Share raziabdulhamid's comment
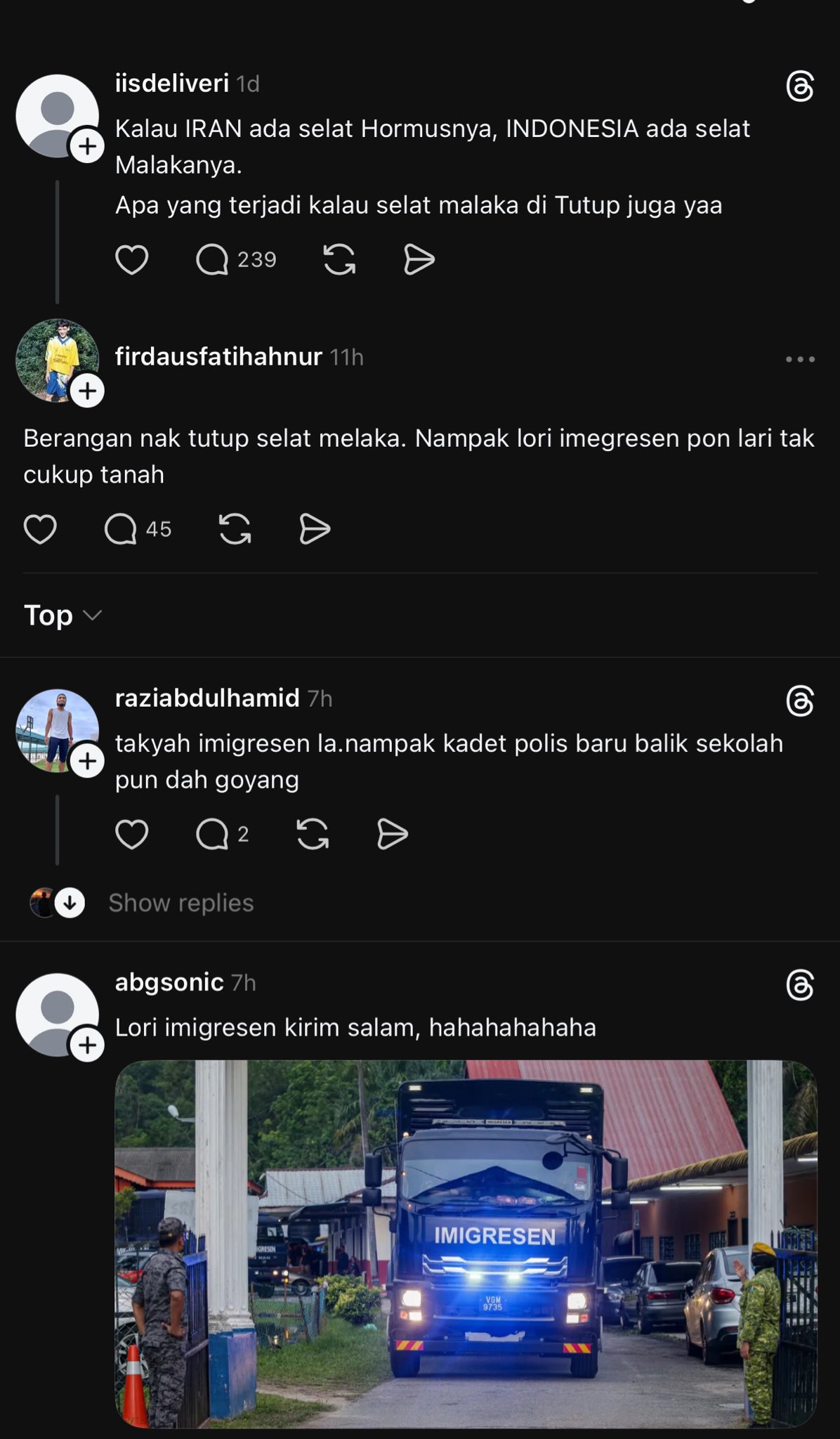Image resolution: width=840 pixels, height=1439 pixels. point(393,834)
